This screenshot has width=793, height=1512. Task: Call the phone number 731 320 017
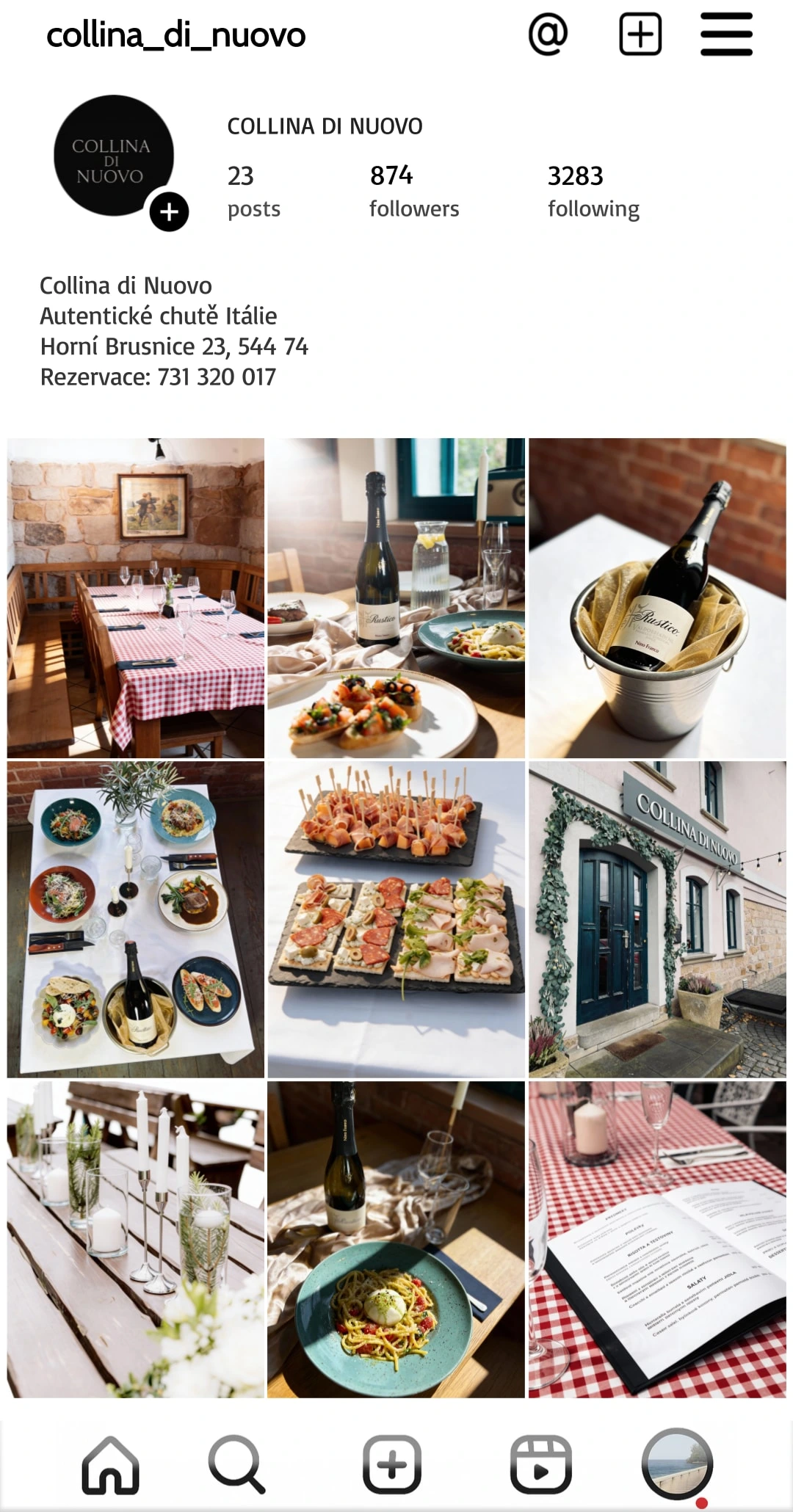[x=217, y=377]
